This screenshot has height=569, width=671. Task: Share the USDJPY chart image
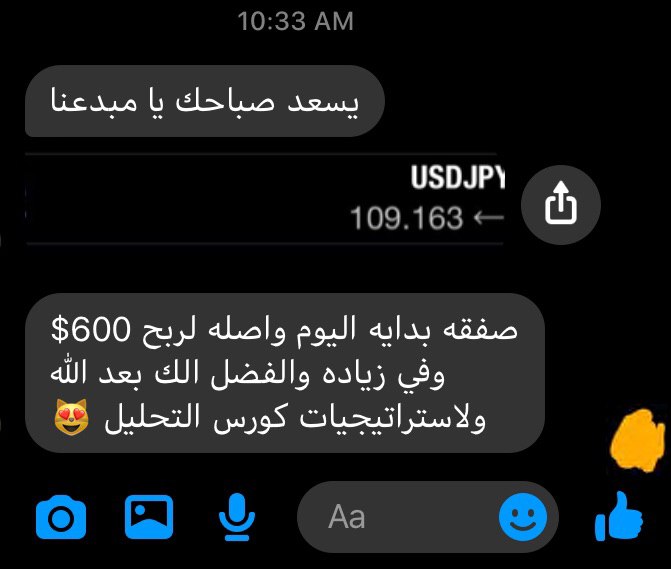click(561, 206)
